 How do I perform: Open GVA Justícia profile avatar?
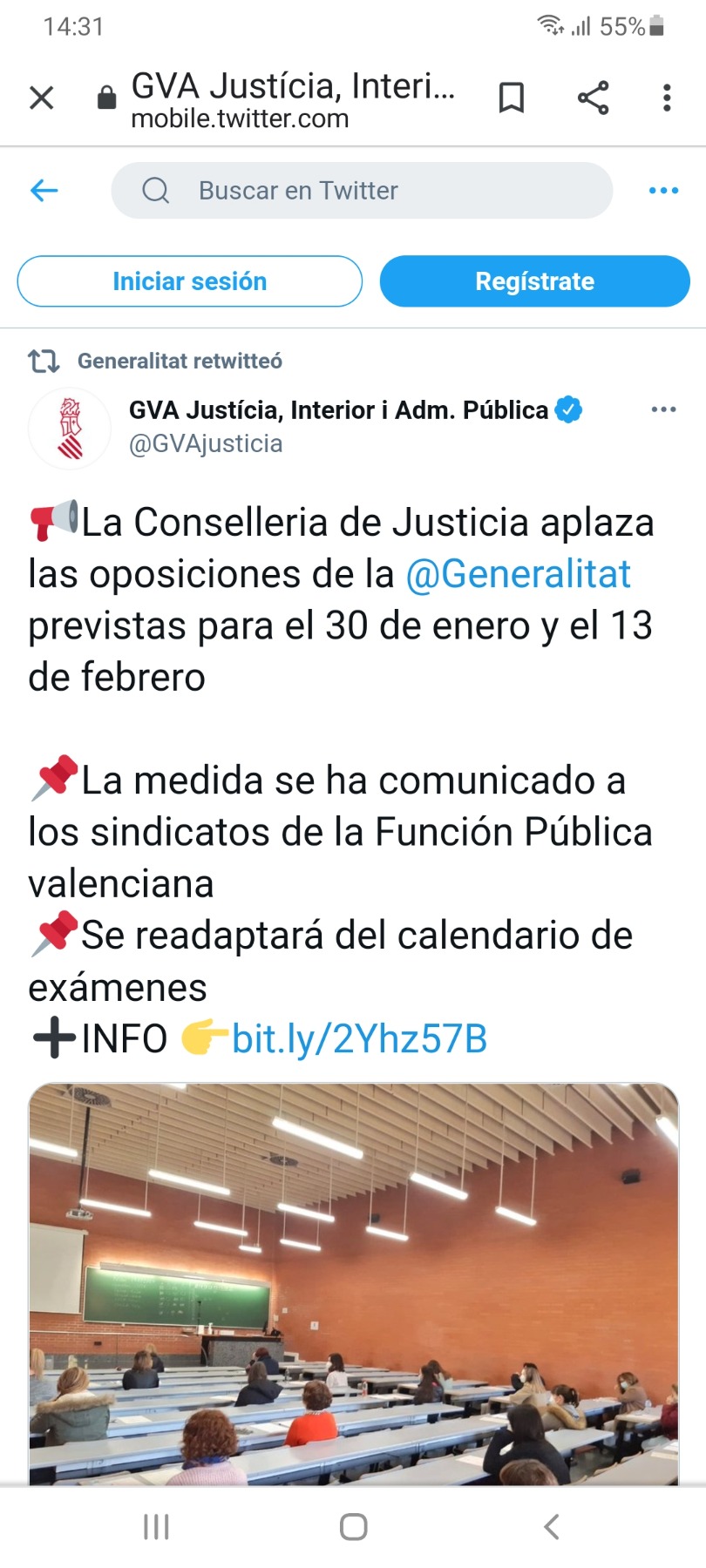coord(70,428)
